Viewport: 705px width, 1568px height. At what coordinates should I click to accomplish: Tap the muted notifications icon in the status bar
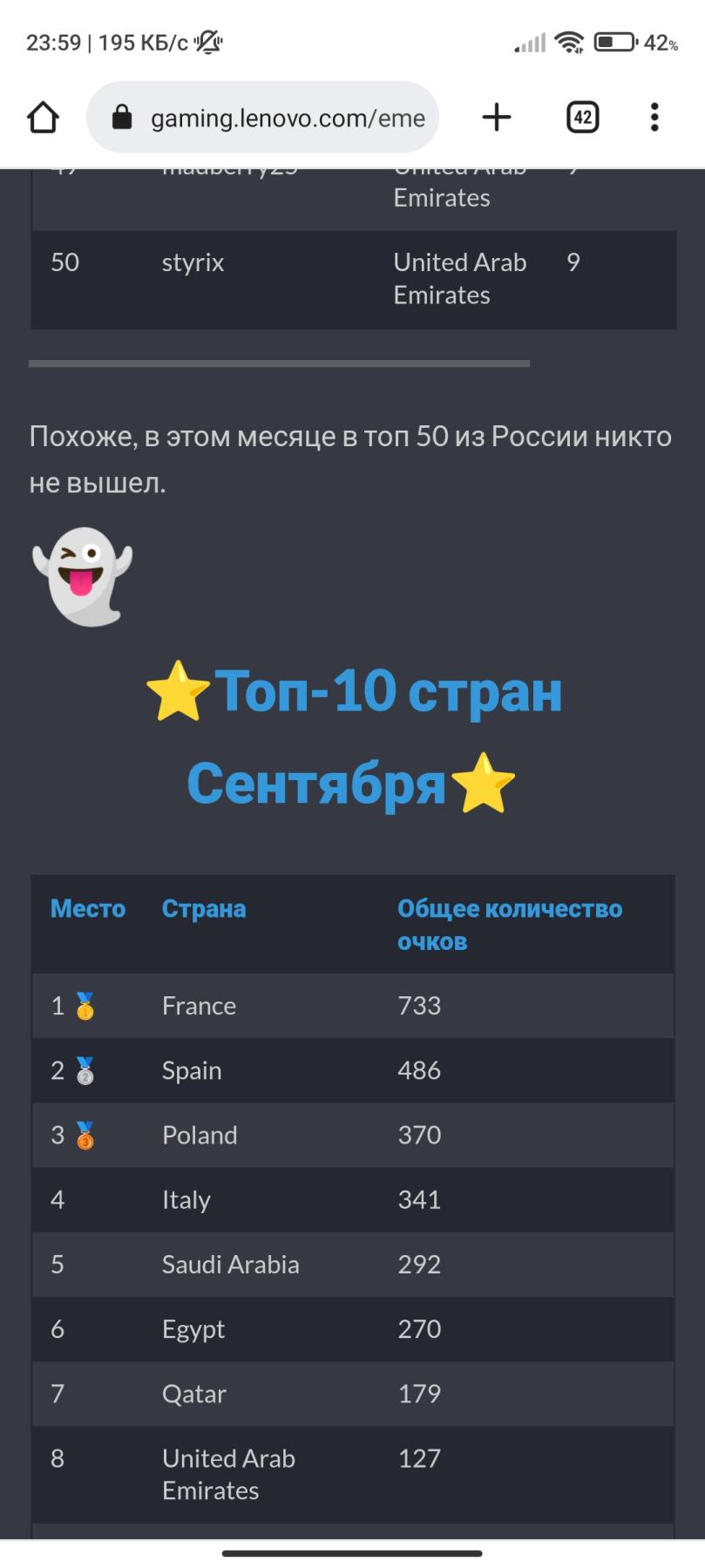pyautogui.click(x=209, y=40)
